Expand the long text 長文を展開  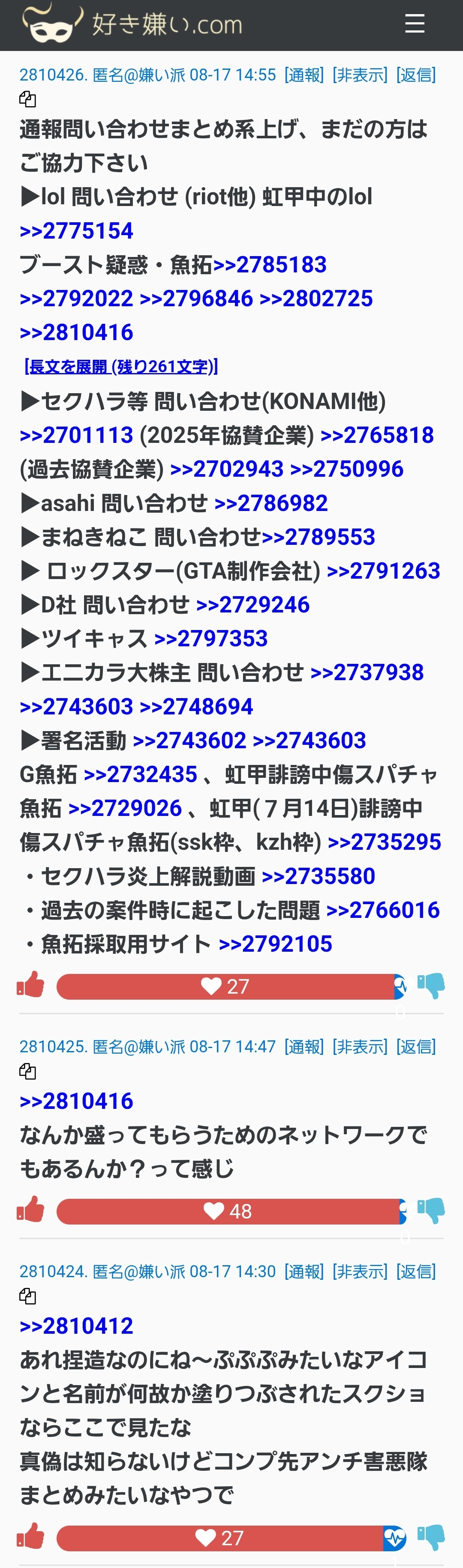[x=120, y=367]
